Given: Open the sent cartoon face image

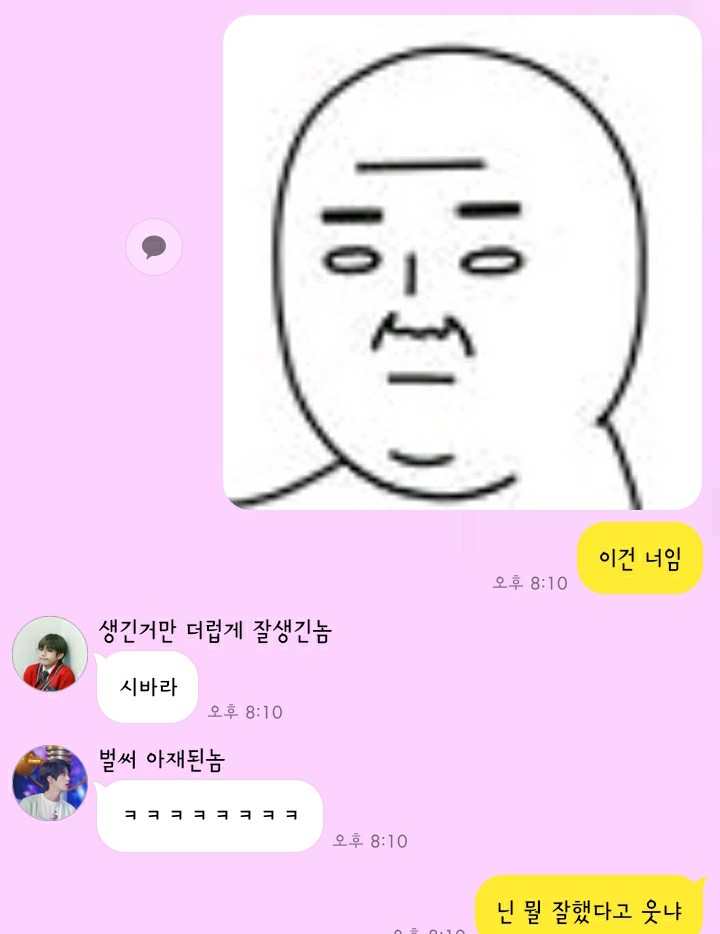Looking at the screenshot, I should tap(462, 262).
